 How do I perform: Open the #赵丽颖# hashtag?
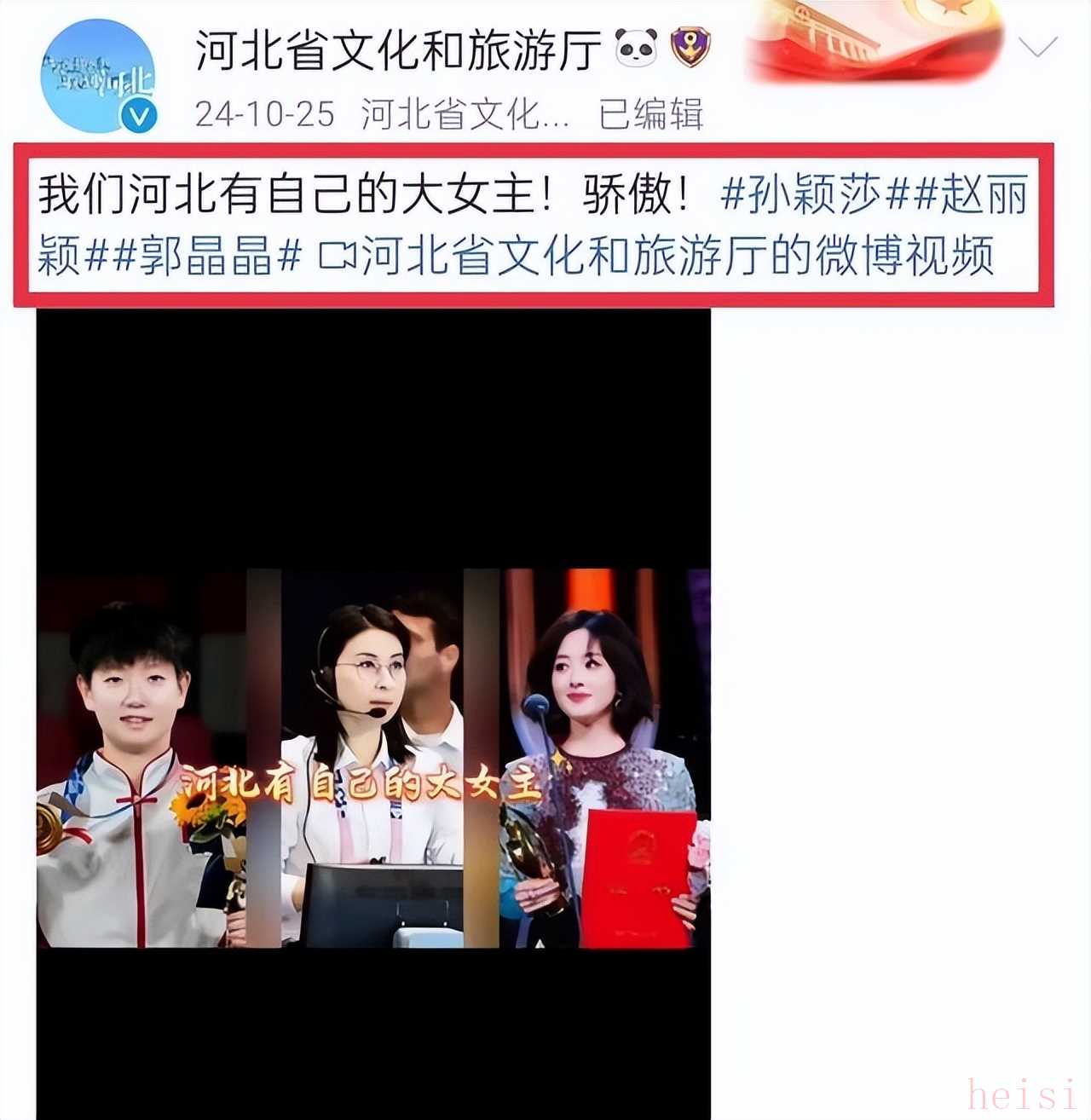982,195
